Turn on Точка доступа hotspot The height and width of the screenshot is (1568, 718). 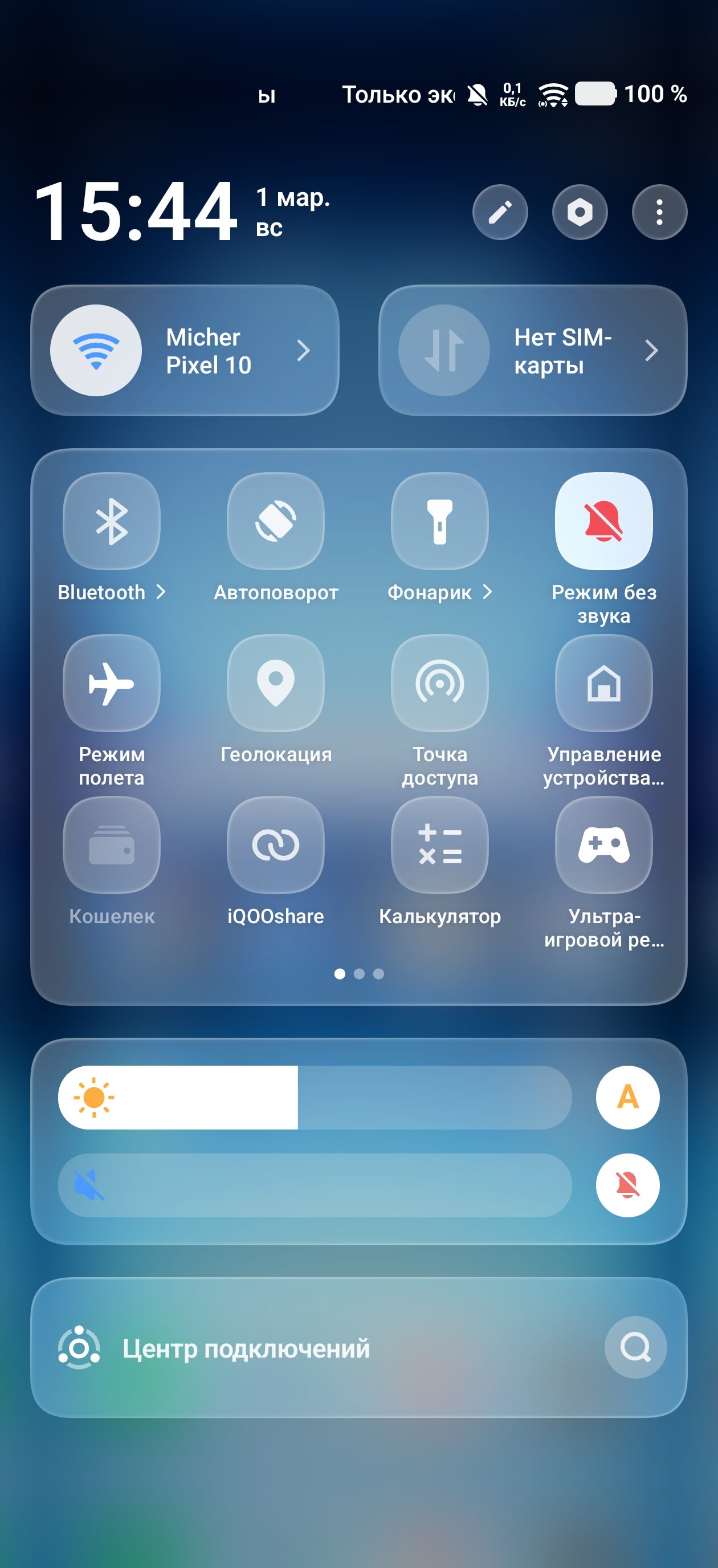pyautogui.click(x=439, y=683)
